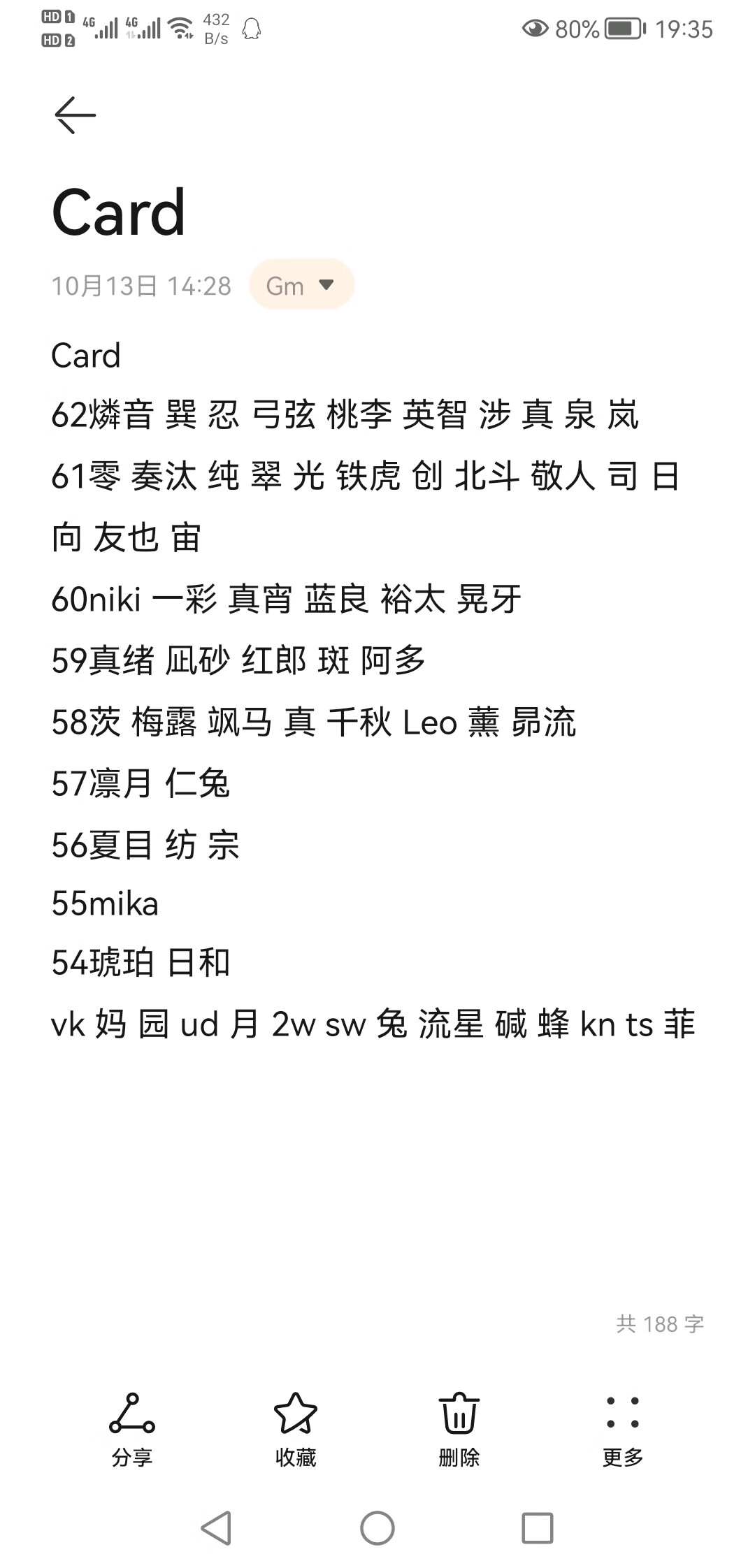Viewport: 755px width, 1568px height.
Task: Go back using the top arrow
Action: click(x=75, y=115)
